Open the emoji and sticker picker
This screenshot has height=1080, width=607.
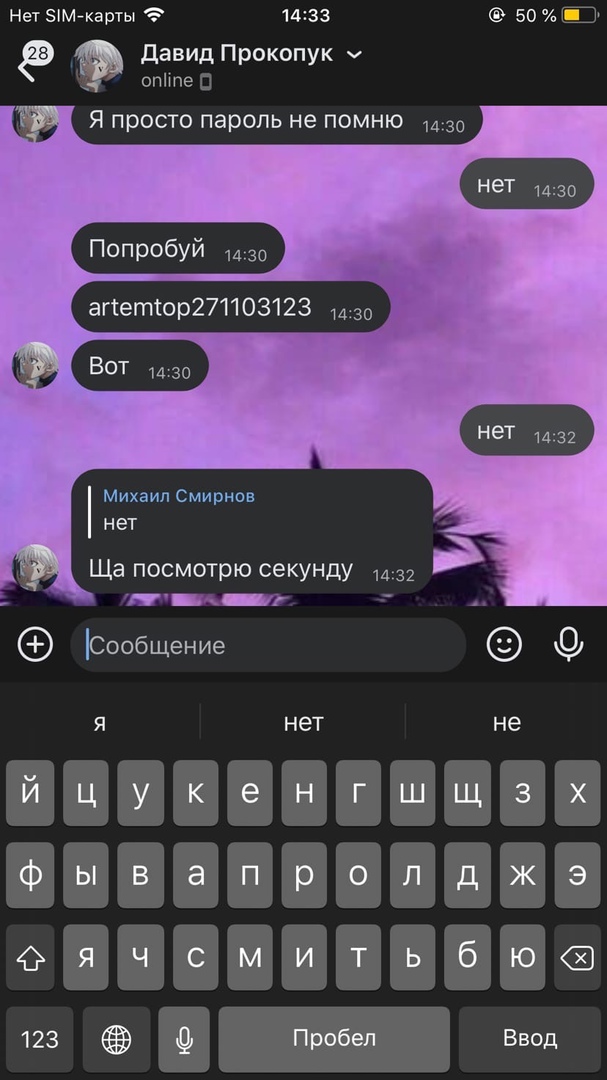click(504, 645)
